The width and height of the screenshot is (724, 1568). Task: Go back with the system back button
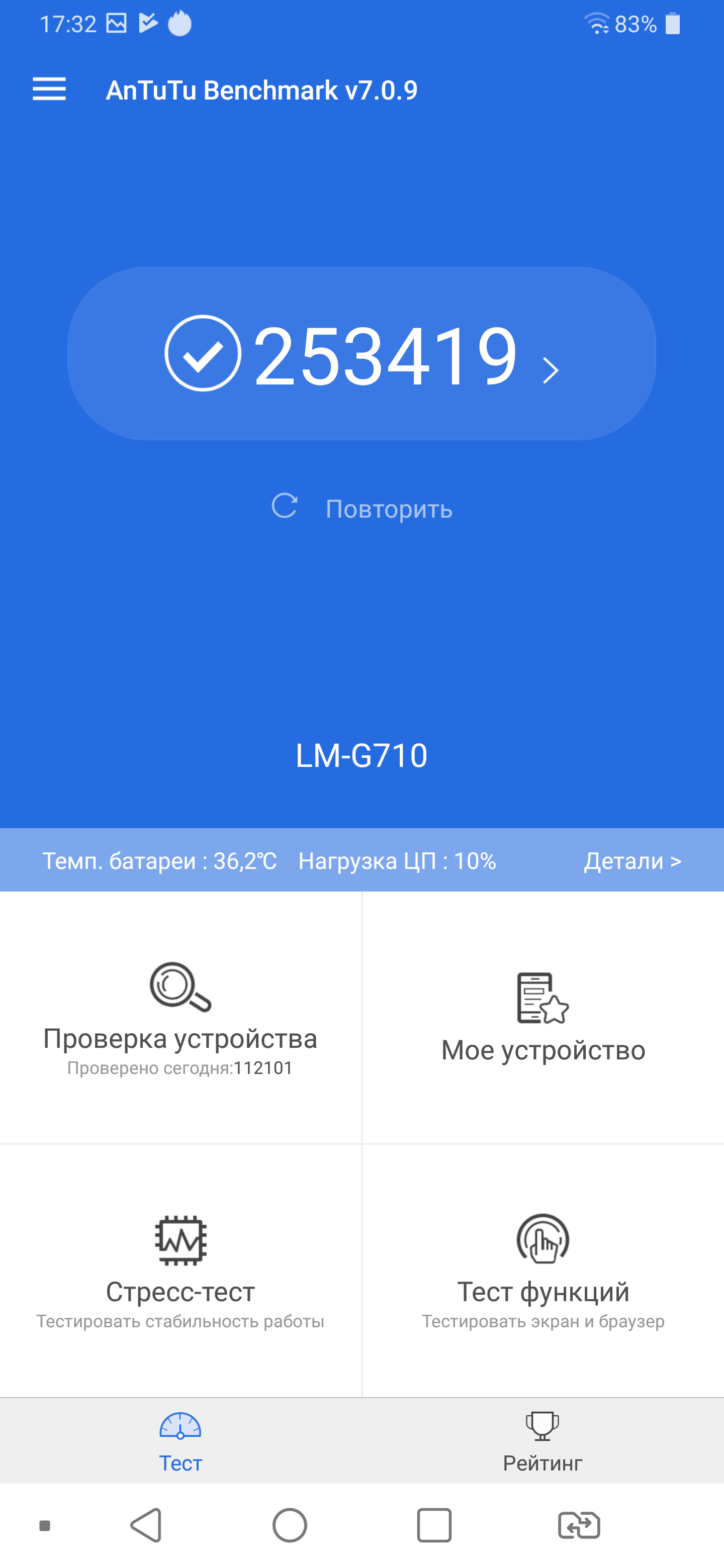click(x=146, y=1525)
